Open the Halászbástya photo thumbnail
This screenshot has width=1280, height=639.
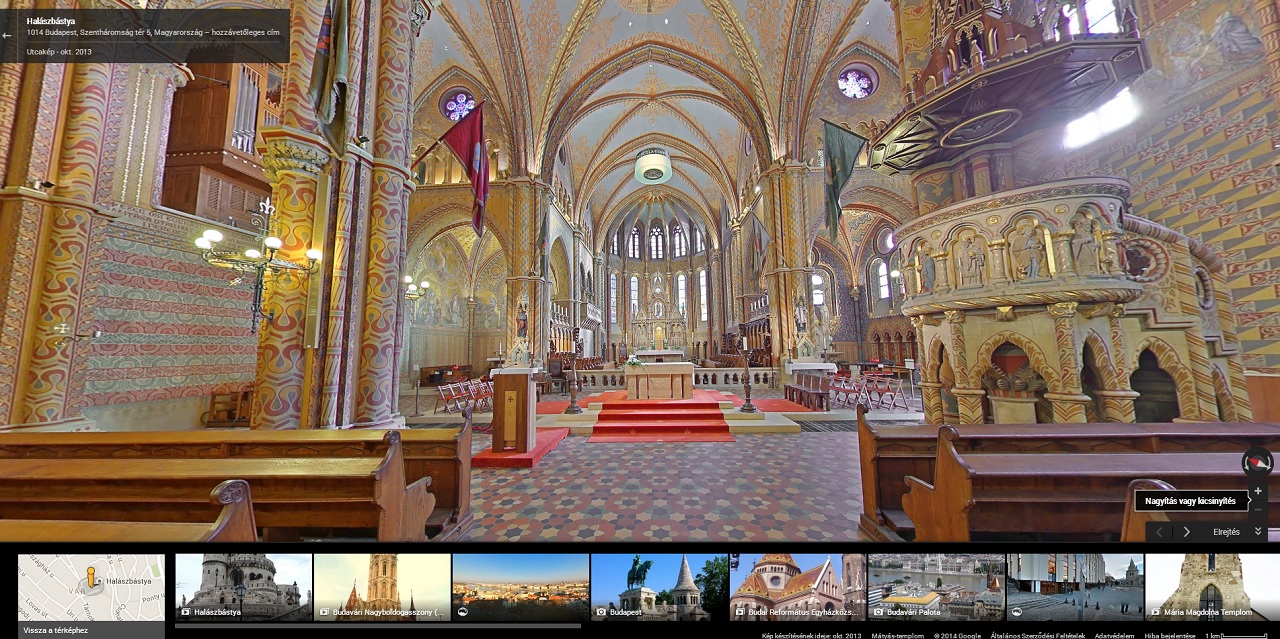coord(243,587)
